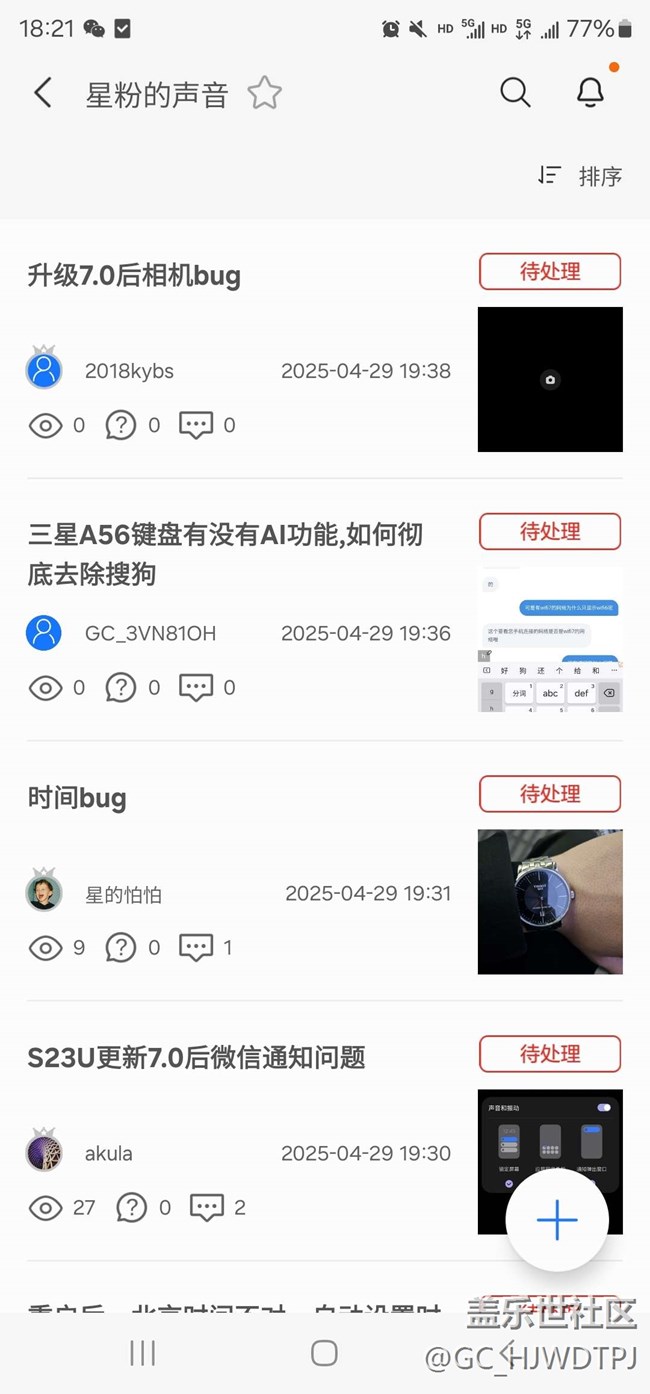Visit 星的怕怕 user profile avatar
The width and height of the screenshot is (650, 1394).
coord(44,892)
